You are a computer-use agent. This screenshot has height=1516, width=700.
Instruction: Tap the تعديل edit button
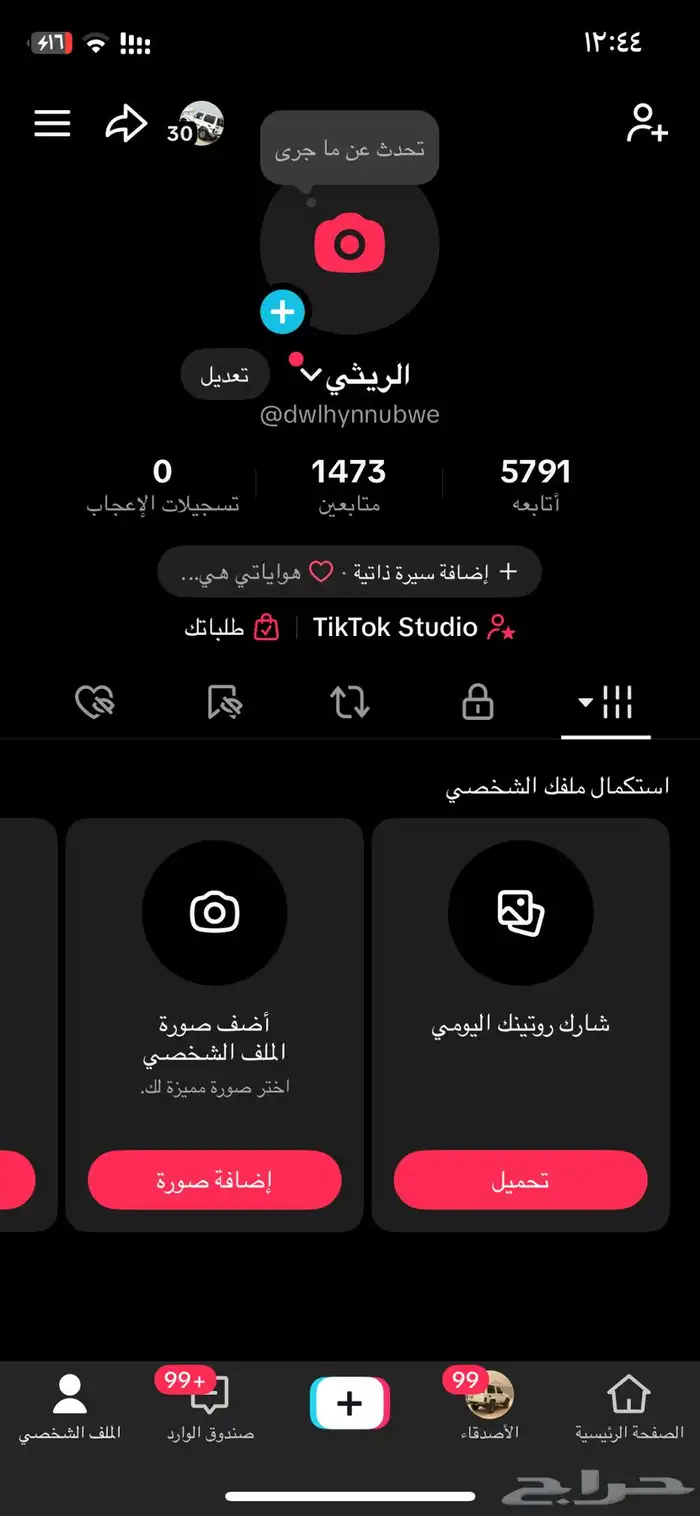pyautogui.click(x=225, y=376)
